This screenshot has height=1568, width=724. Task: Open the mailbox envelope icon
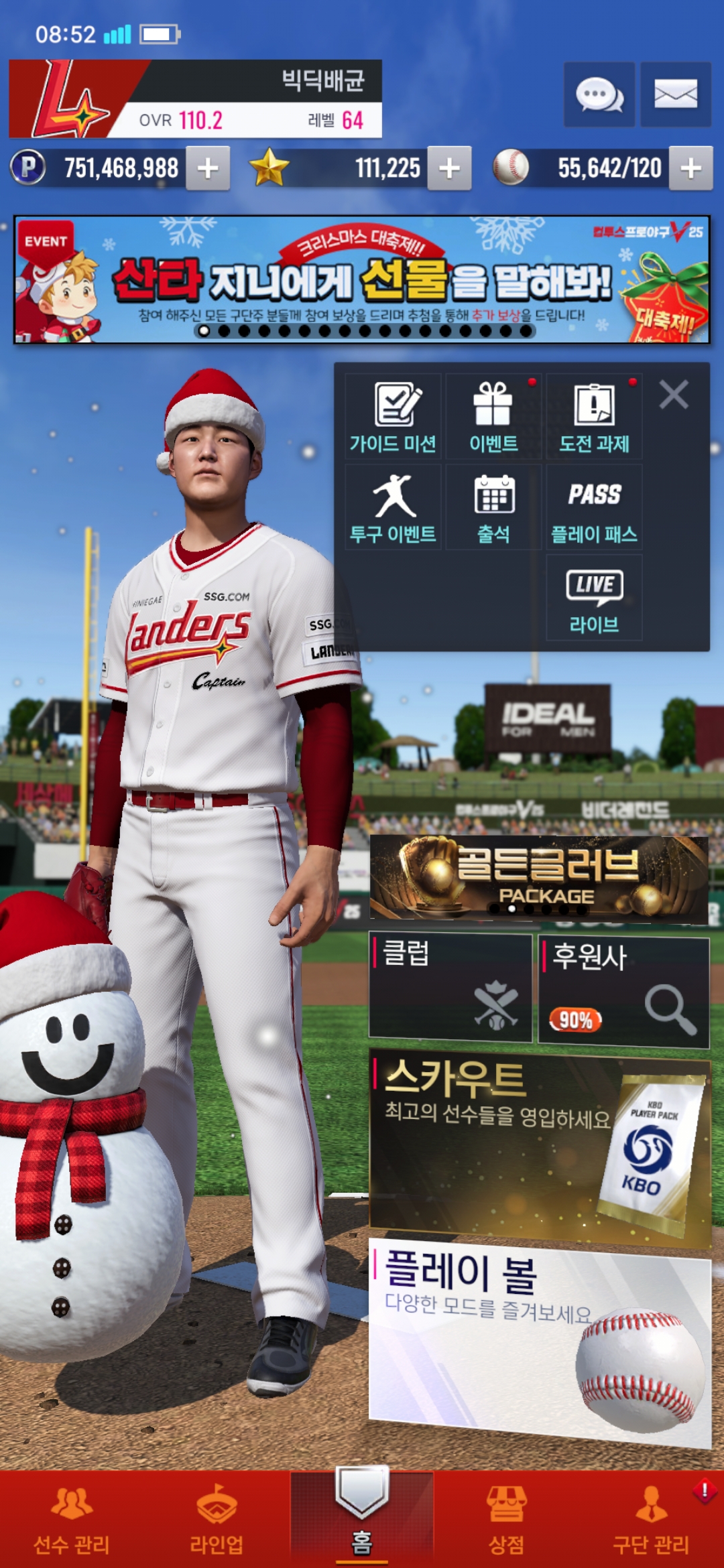point(675,94)
